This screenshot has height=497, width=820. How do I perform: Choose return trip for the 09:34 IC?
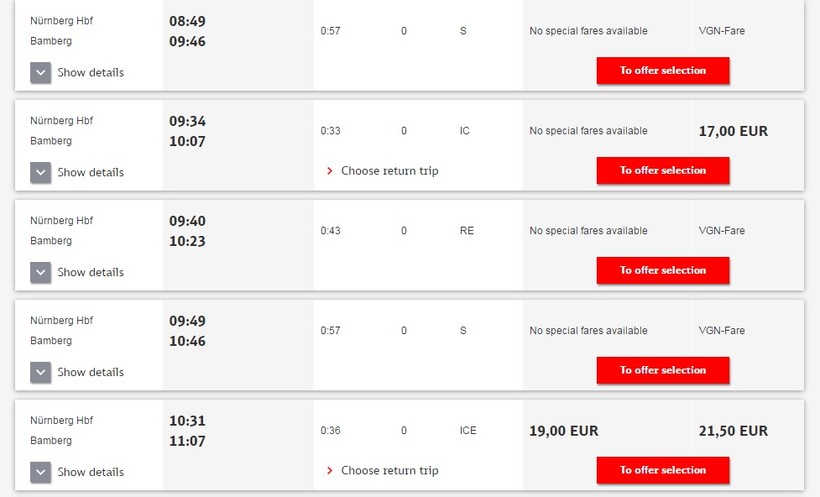[389, 171]
